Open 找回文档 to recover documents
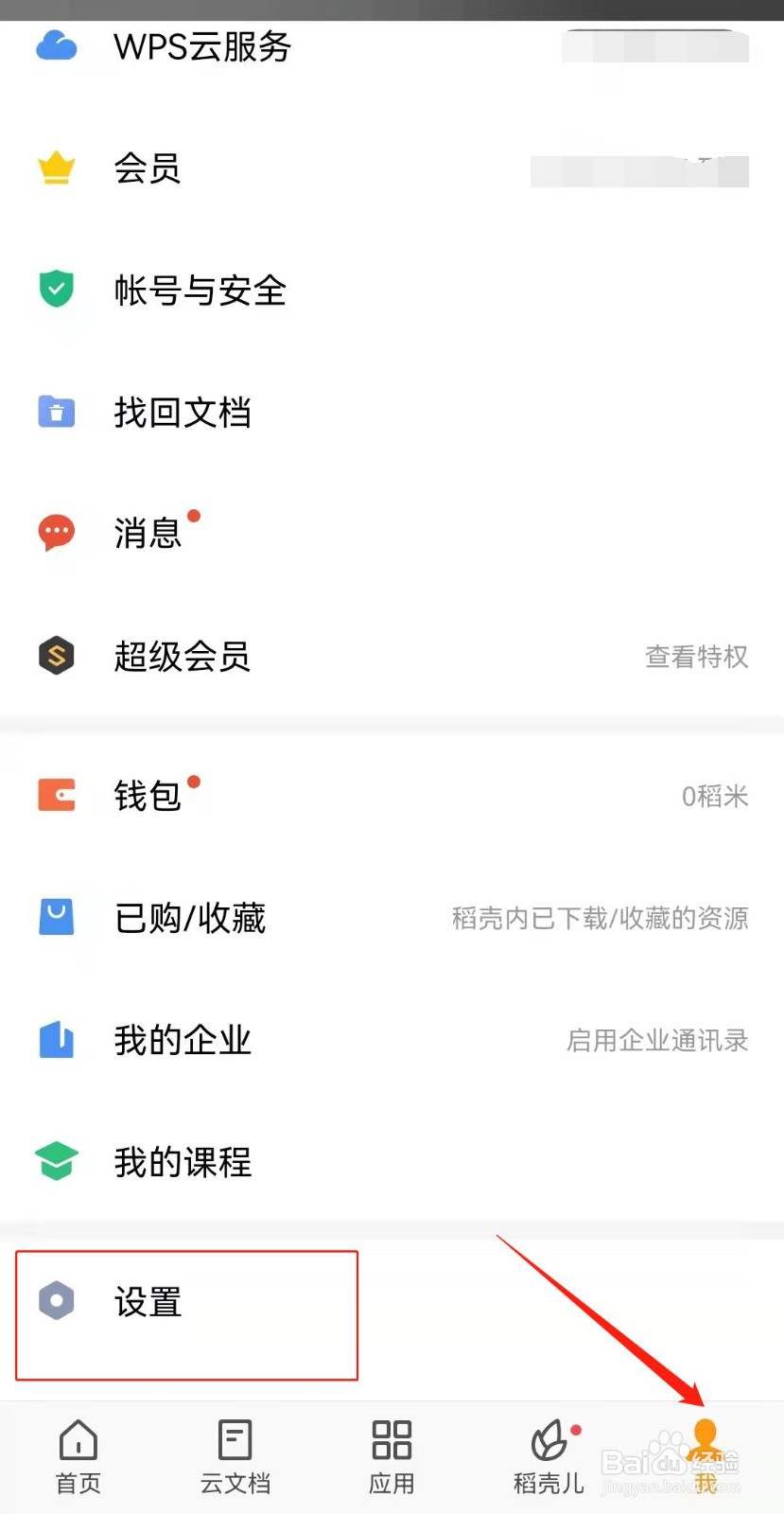This screenshot has height=1514, width=784. click(183, 412)
